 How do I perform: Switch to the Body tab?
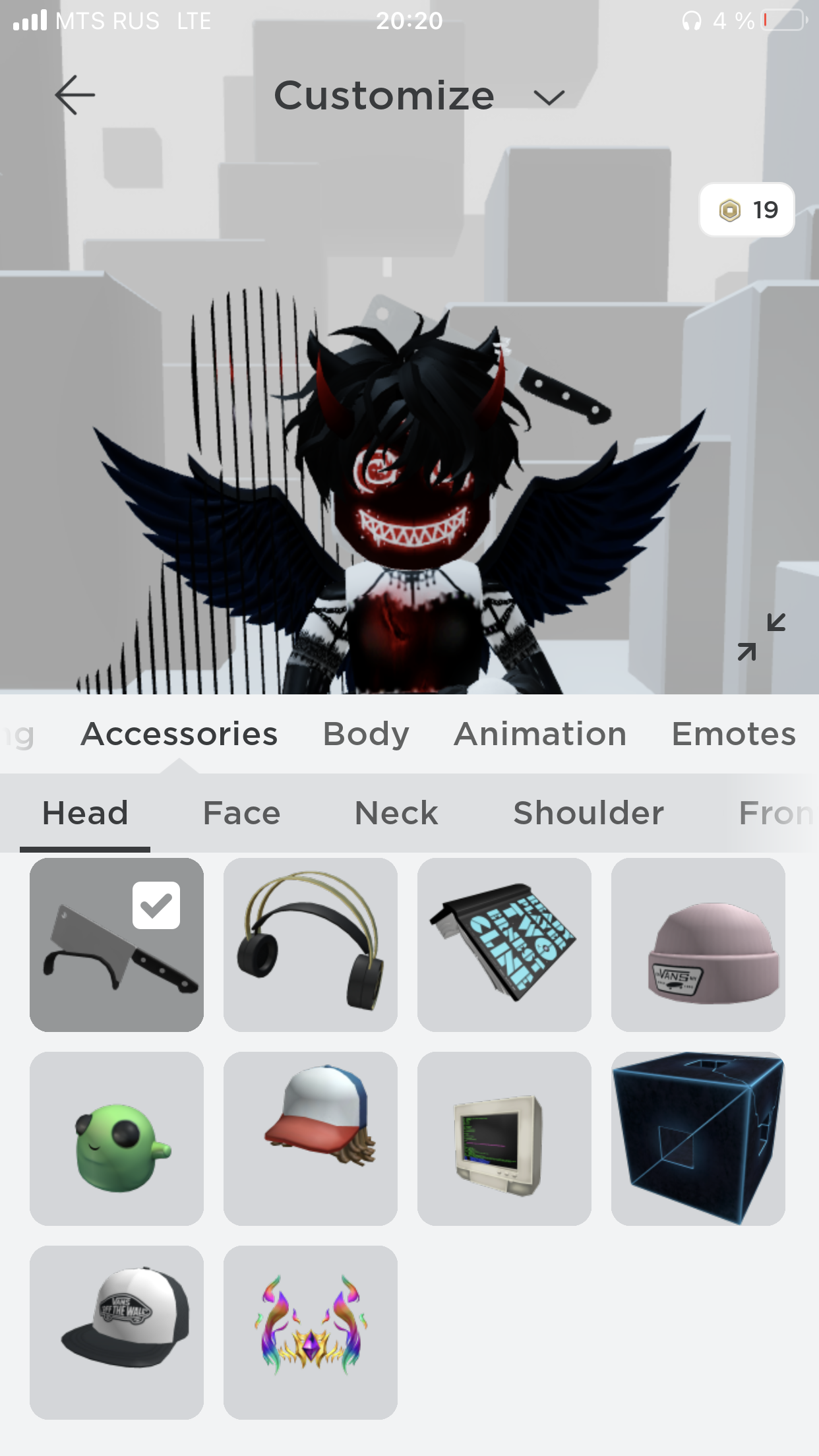366,734
